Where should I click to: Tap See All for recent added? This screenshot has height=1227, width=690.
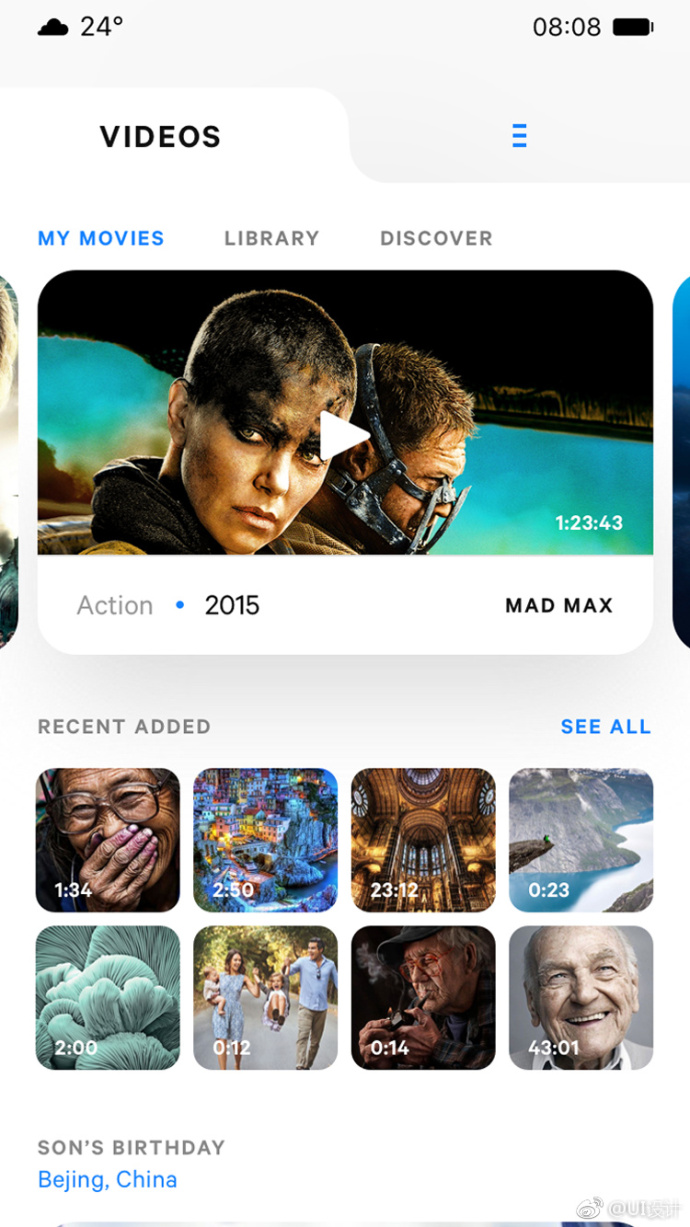606,727
